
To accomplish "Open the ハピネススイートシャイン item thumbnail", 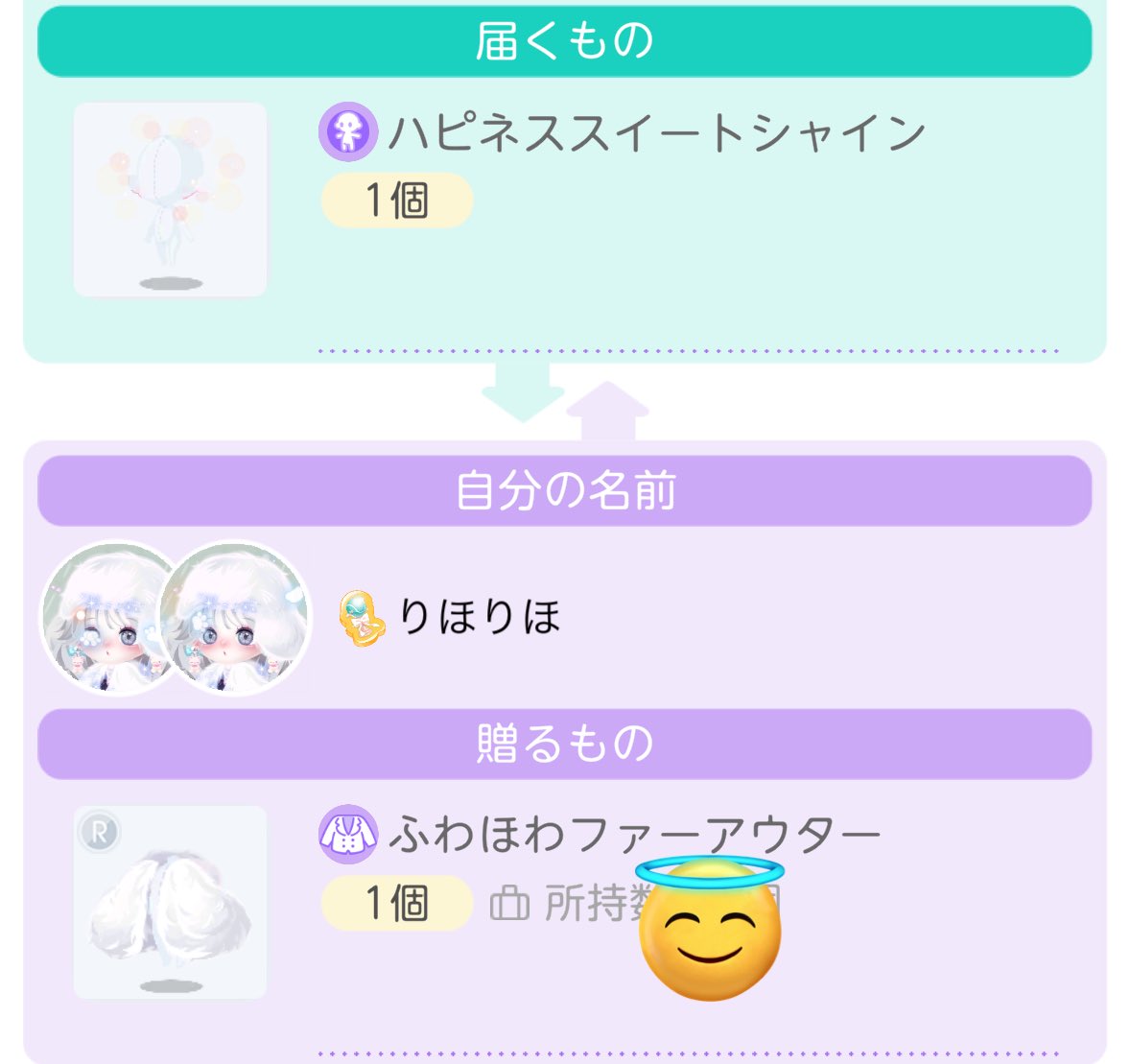I will tap(171, 200).
